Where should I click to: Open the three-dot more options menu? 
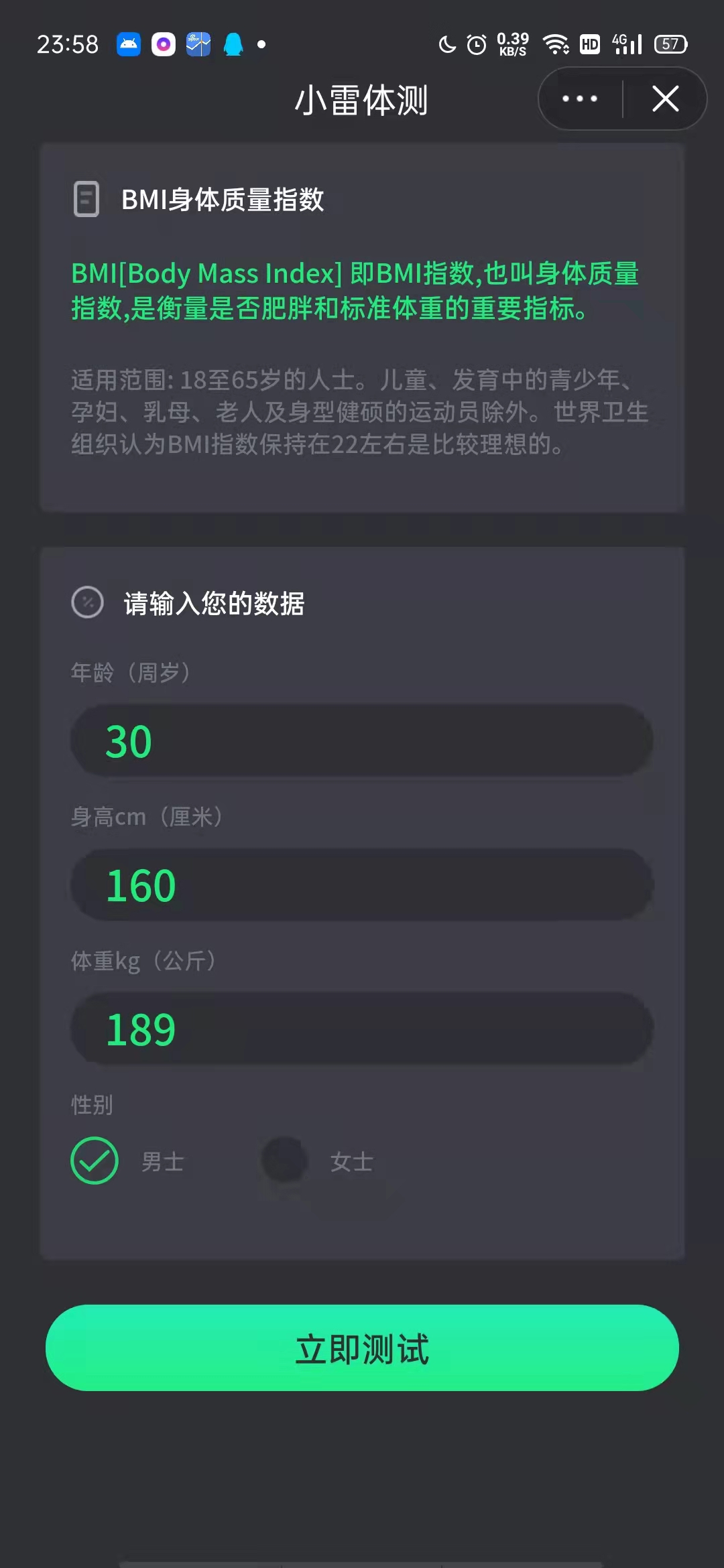tap(580, 99)
